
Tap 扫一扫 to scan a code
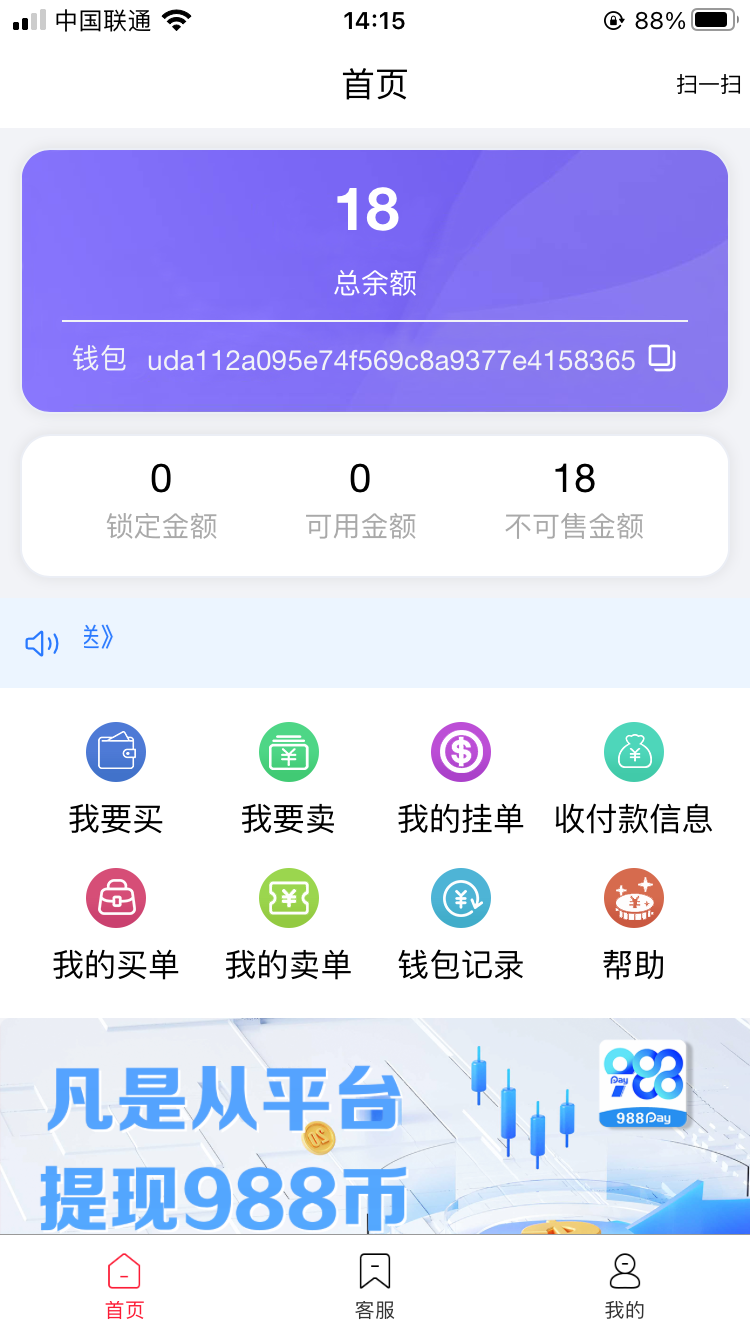pyautogui.click(x=708, y=85)
